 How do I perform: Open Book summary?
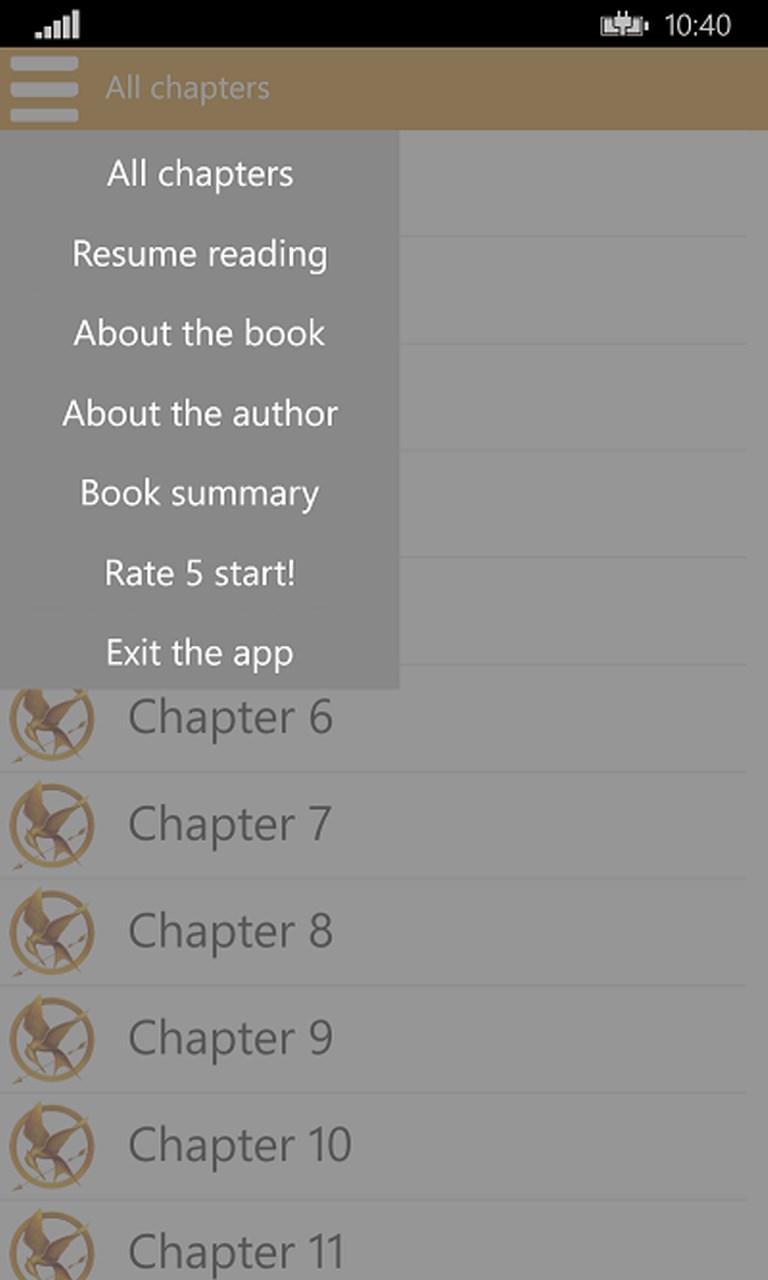point(200,494)
